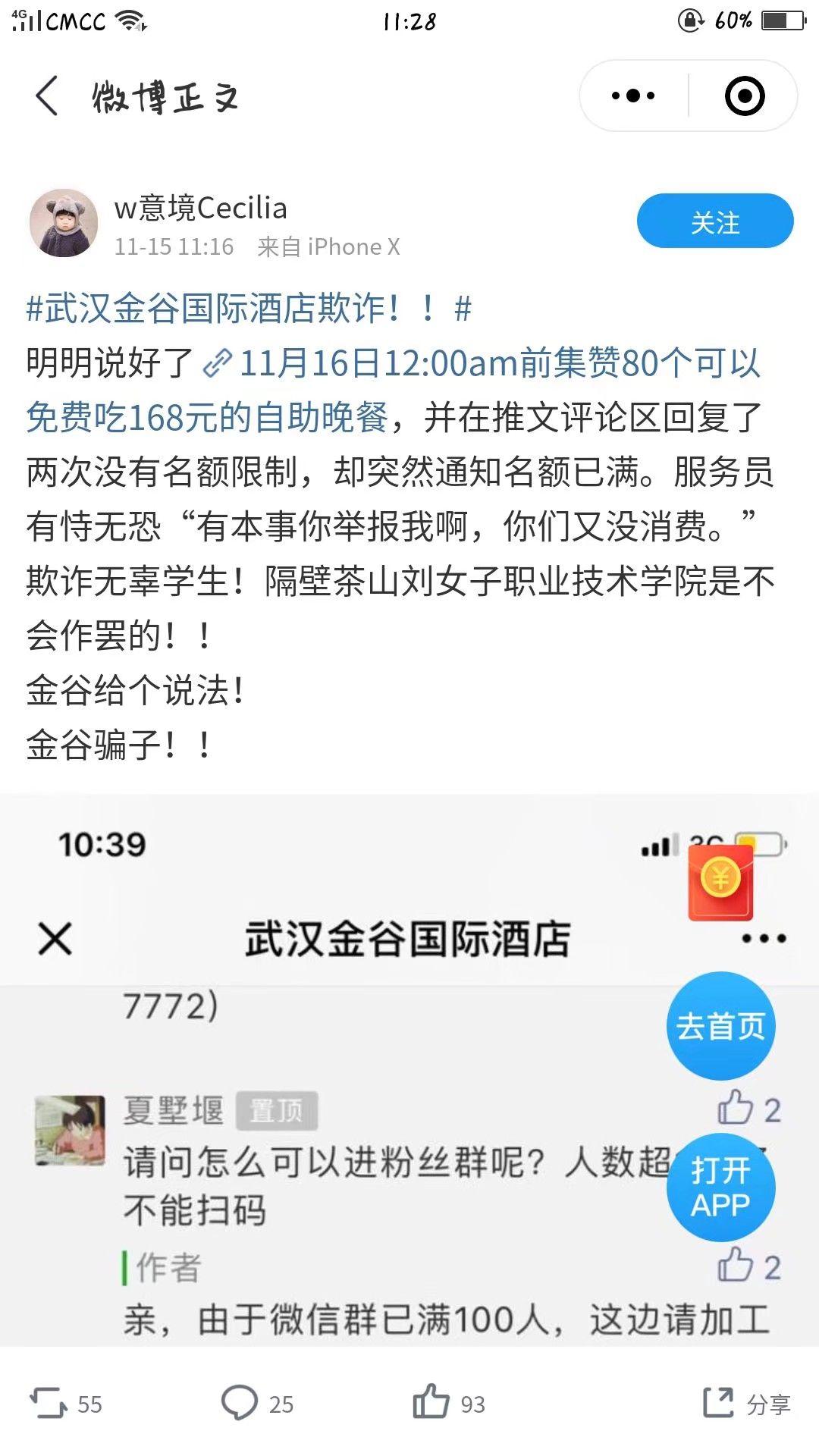
Task: Tap the red envelope icon
Action: click(x=720, y=881)
